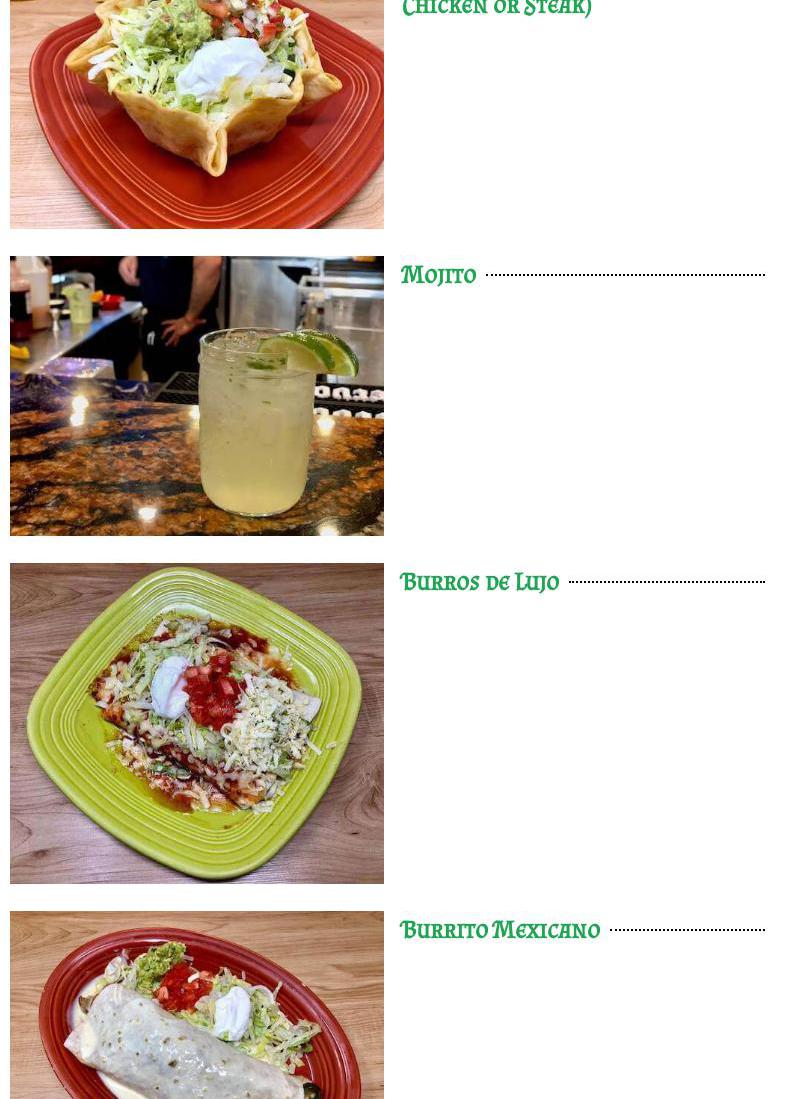
Task: View the Mojito drink photo
Action: click(197, 395)
